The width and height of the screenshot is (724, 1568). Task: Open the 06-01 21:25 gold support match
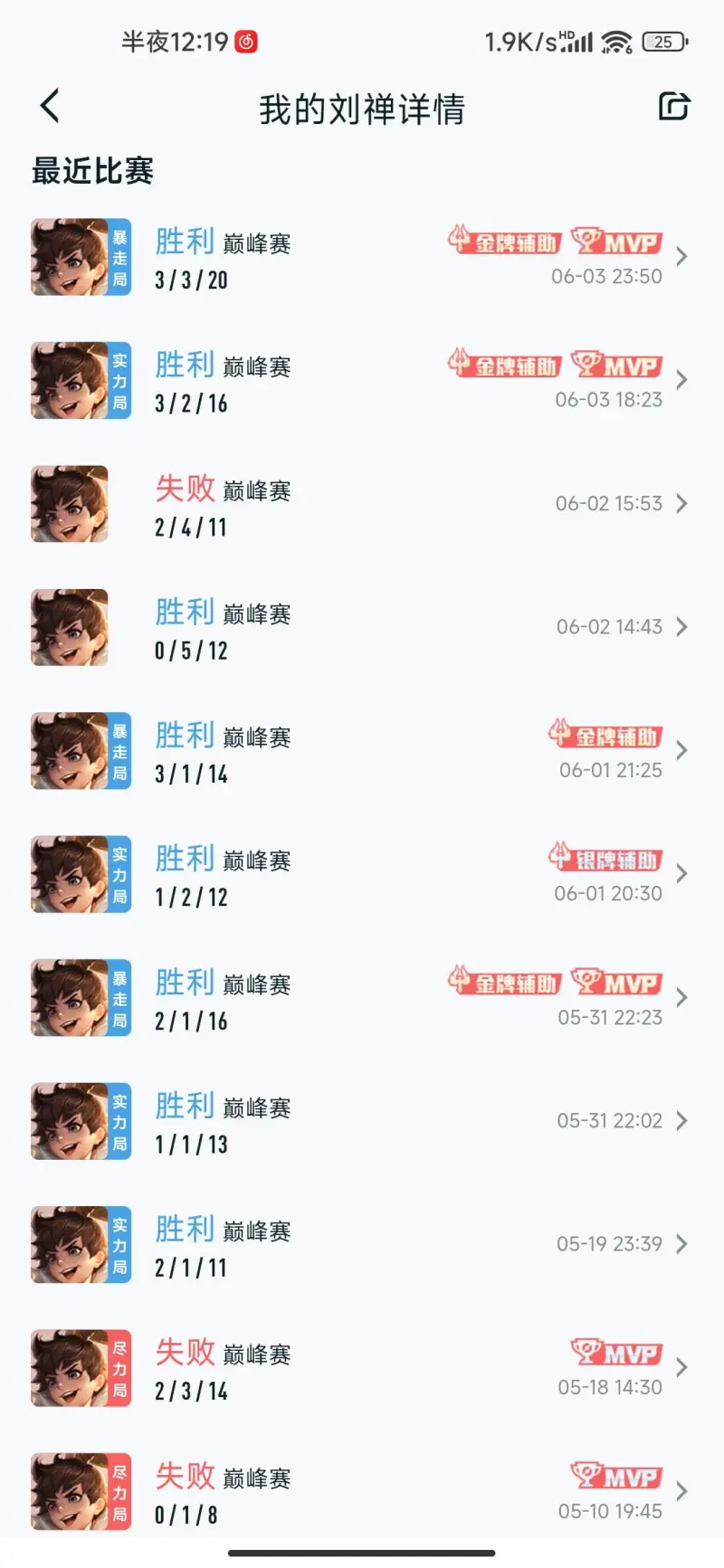point(362,751)
